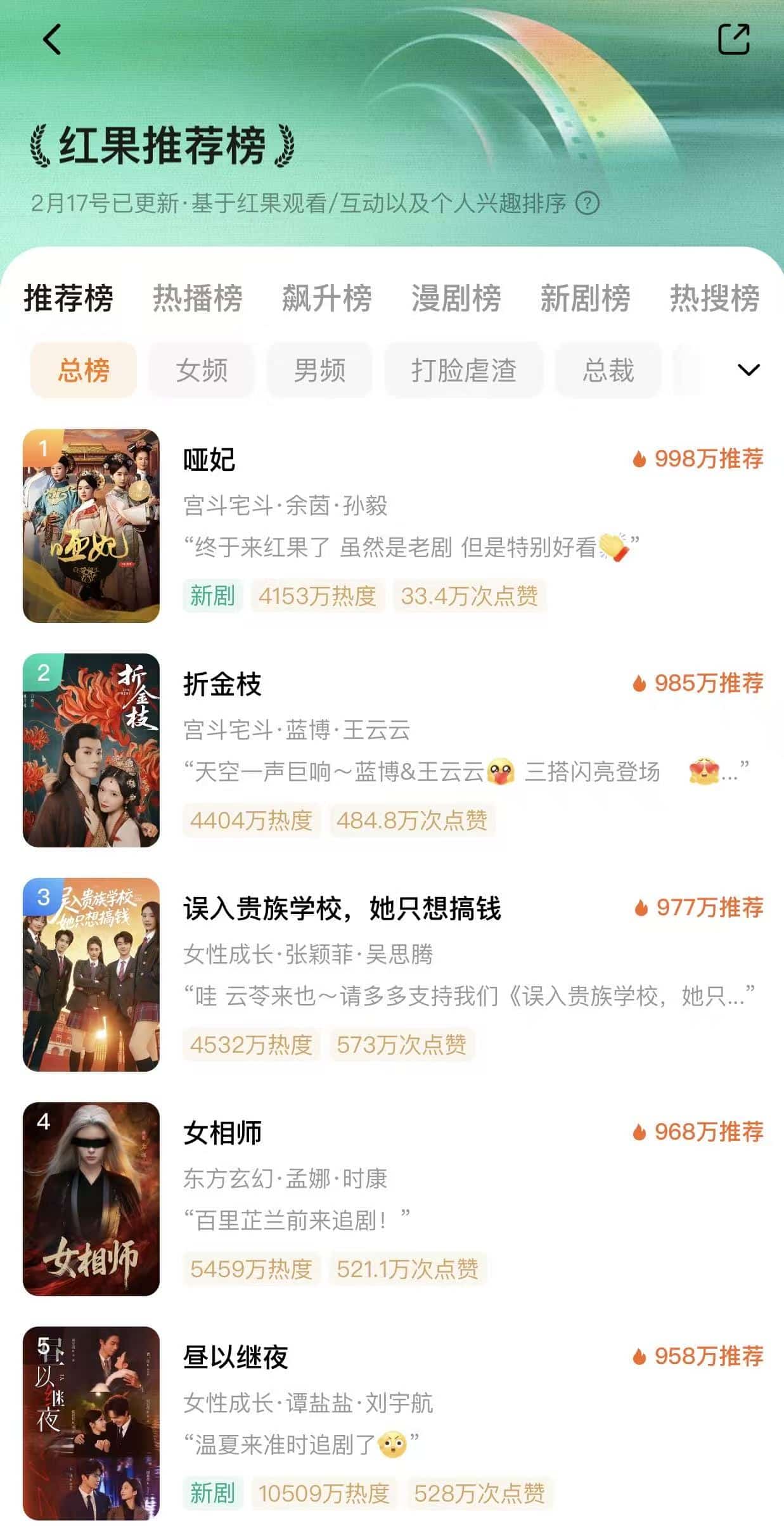Image resolution: width=784 pixels, height=1530 pixels.
Task: Open 误入贵族学校，她只想搞钱
Action: (342, 909)
